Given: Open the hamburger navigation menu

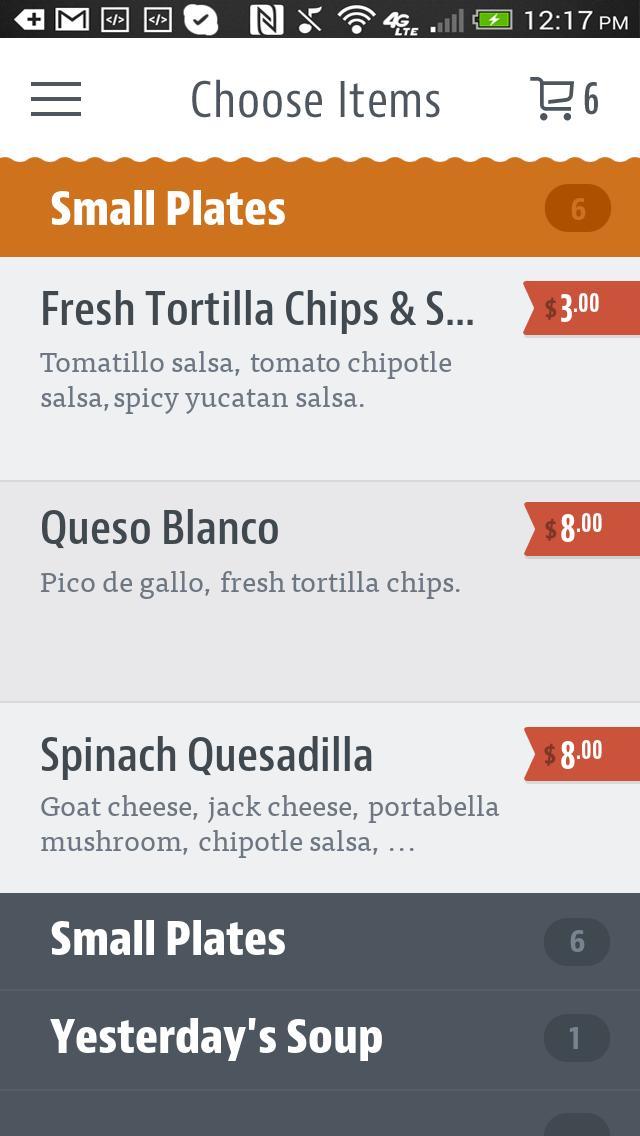Looking at the screenshot, I should (56, 99).
